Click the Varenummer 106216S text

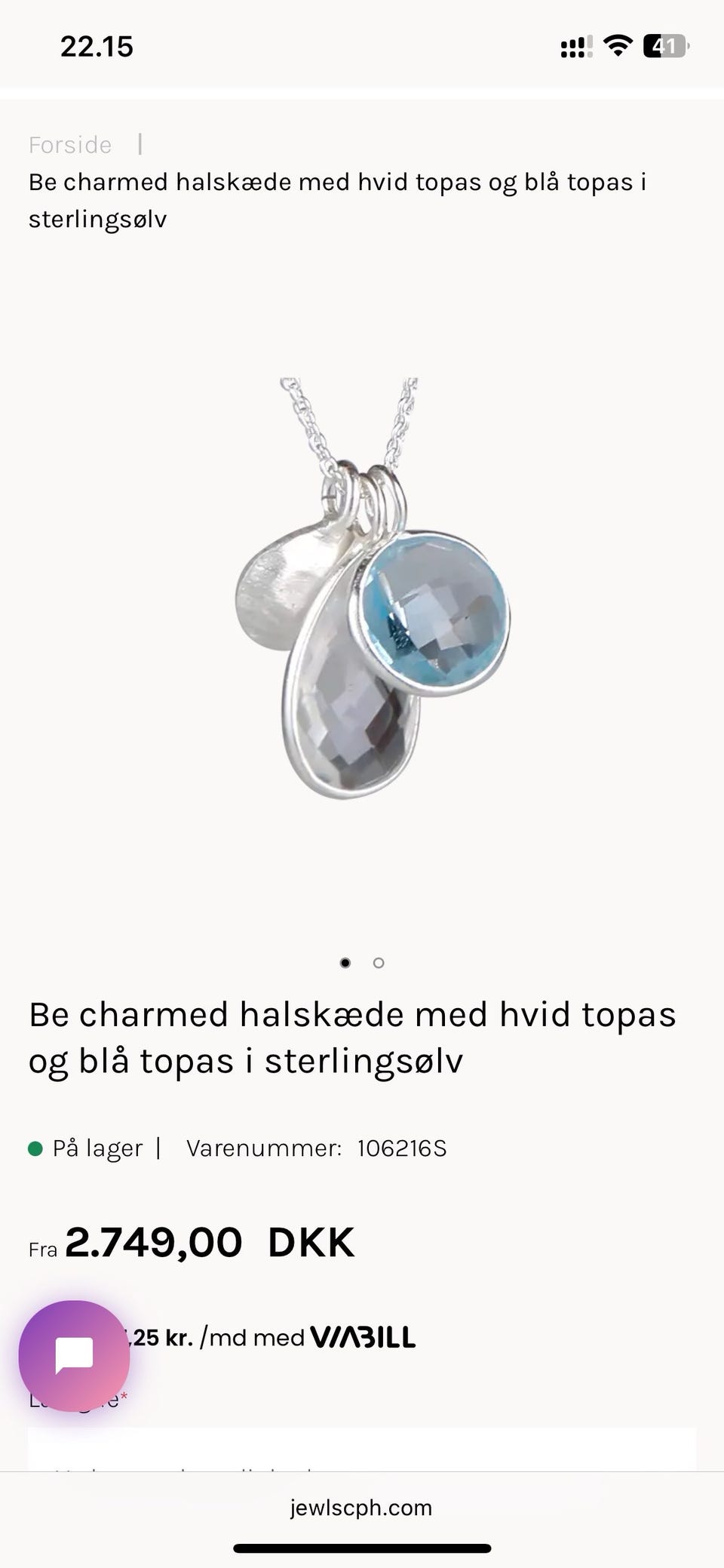pos(317,1148)
